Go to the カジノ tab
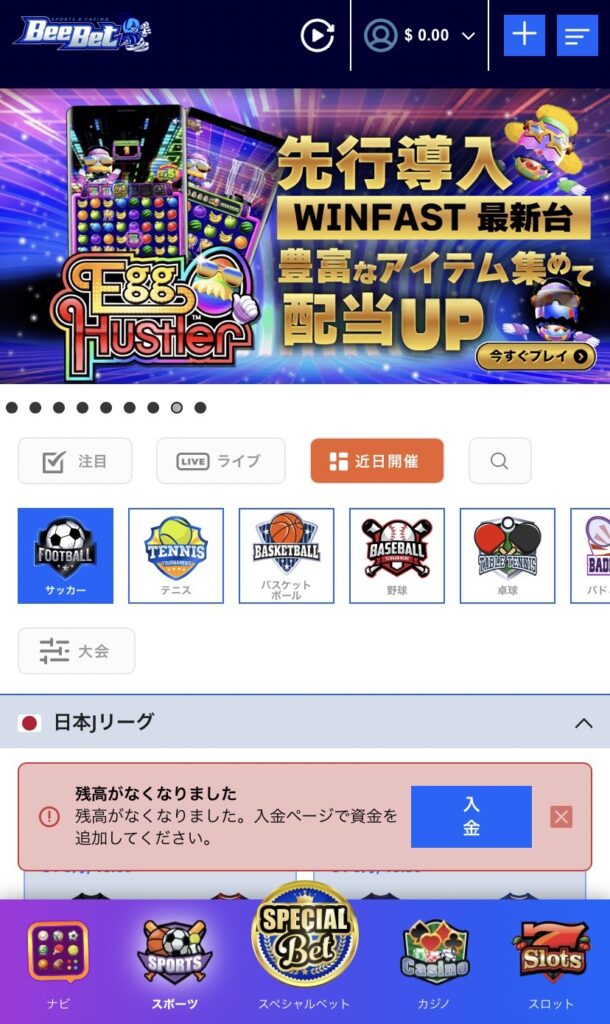This screenshot has width=610, height=1024. (436, 963)
